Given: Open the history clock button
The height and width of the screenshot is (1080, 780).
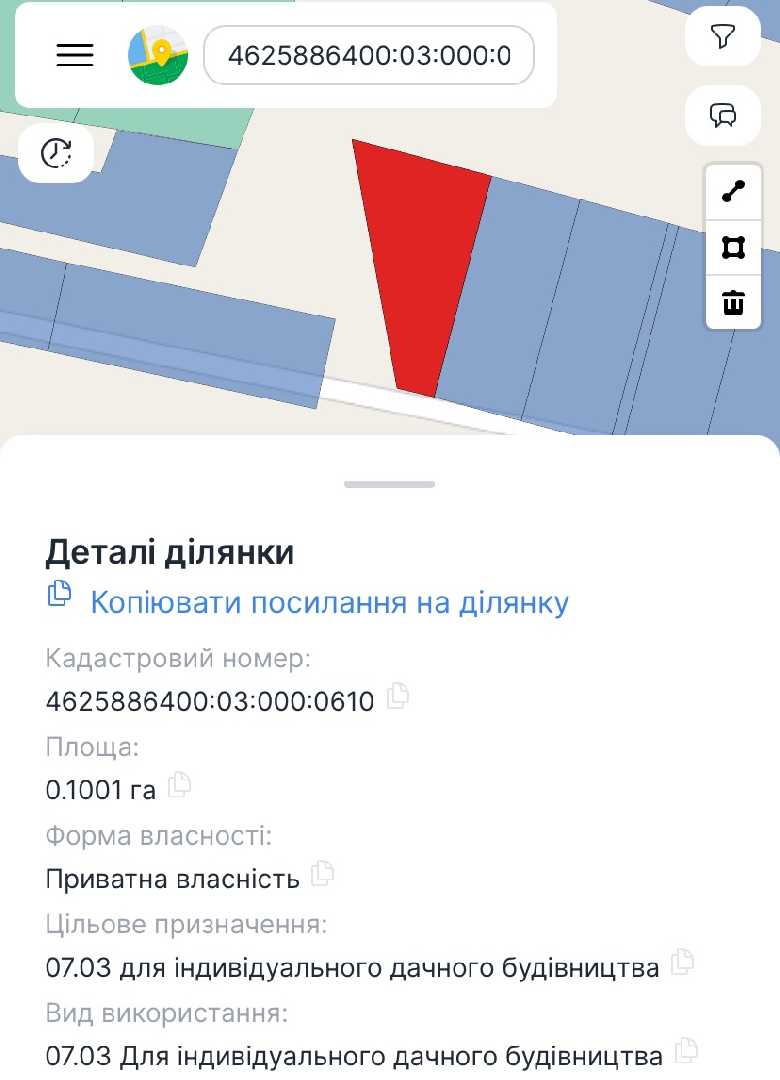Looking at the screenshot, I should (56, 153).
